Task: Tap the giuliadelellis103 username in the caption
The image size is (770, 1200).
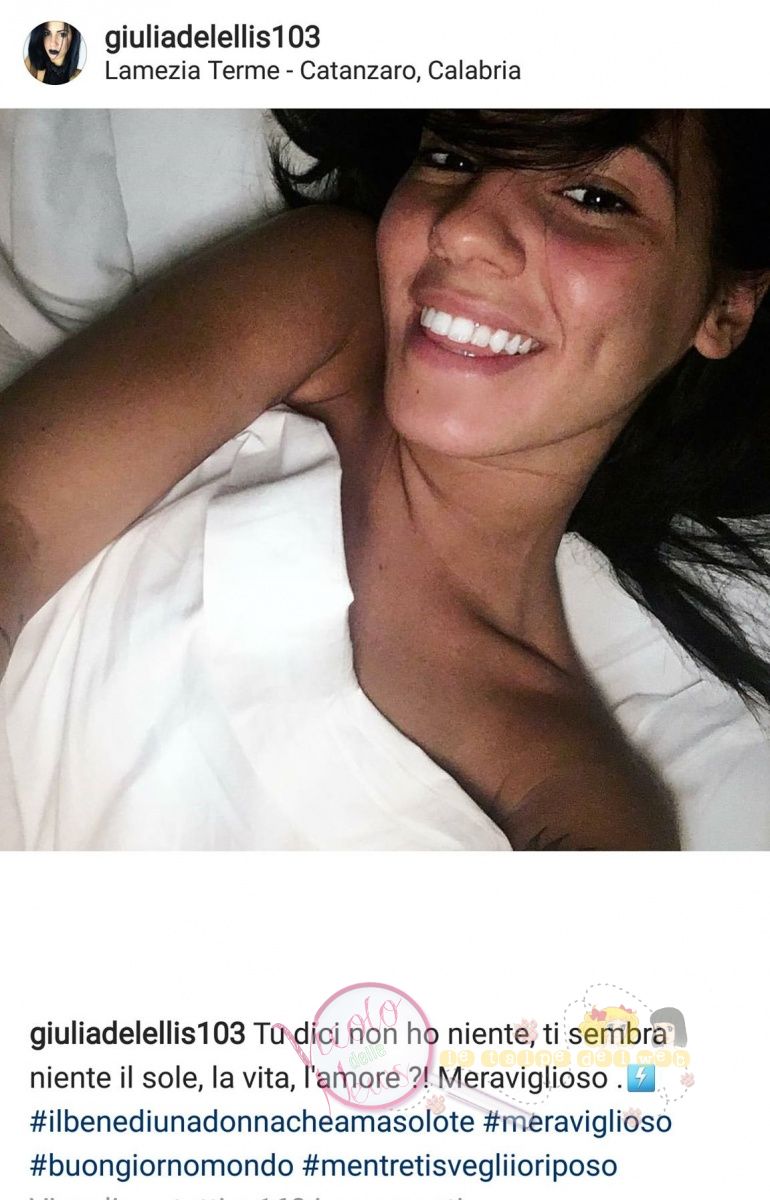Action: pos(137,1034)
